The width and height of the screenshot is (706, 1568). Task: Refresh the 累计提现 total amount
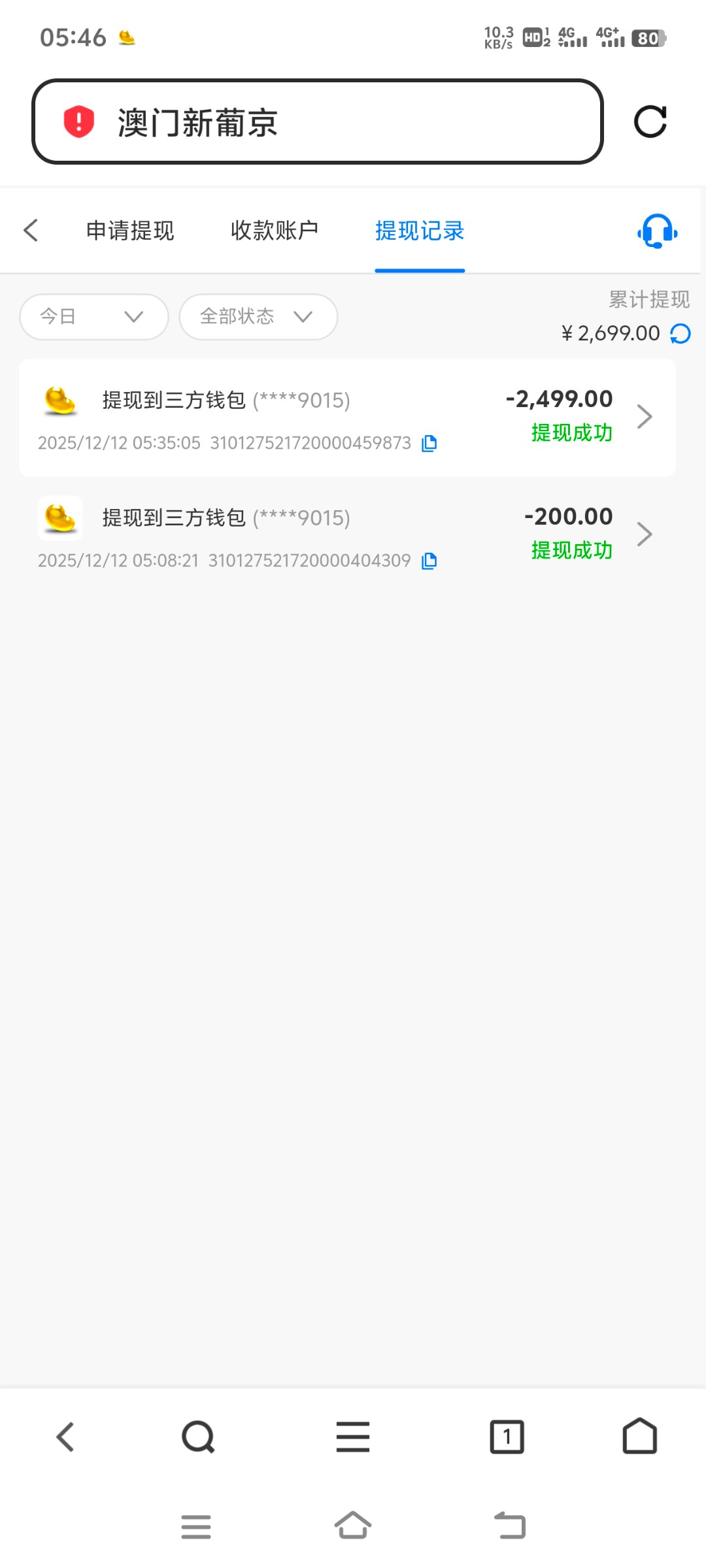(x=681, y=334)
